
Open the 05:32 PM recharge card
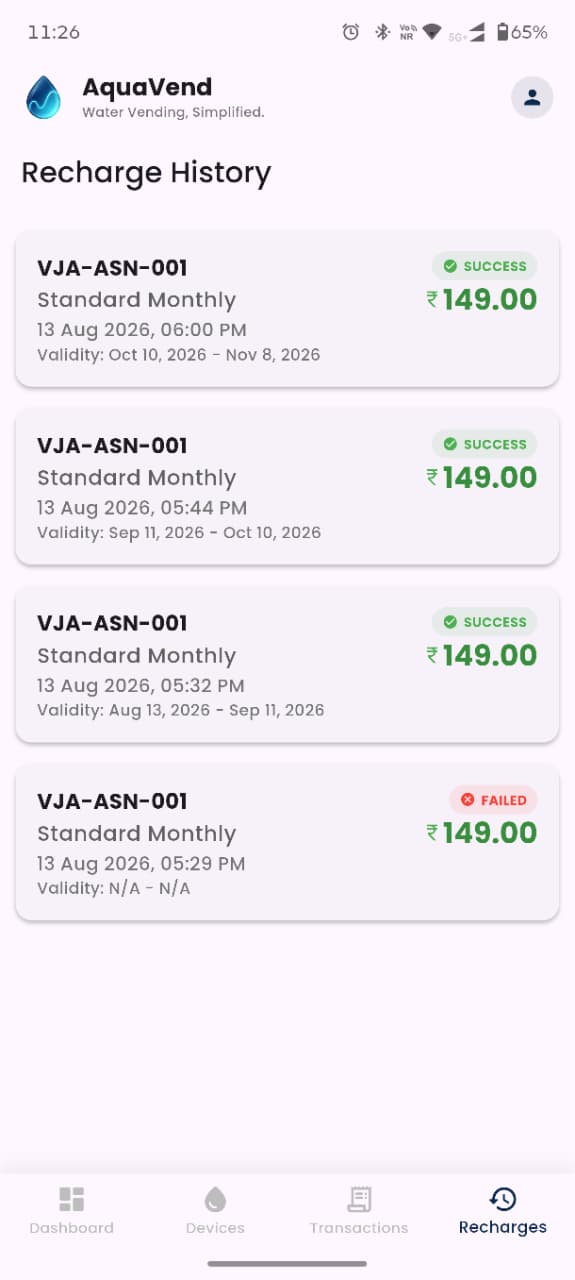tap(287, 665)
